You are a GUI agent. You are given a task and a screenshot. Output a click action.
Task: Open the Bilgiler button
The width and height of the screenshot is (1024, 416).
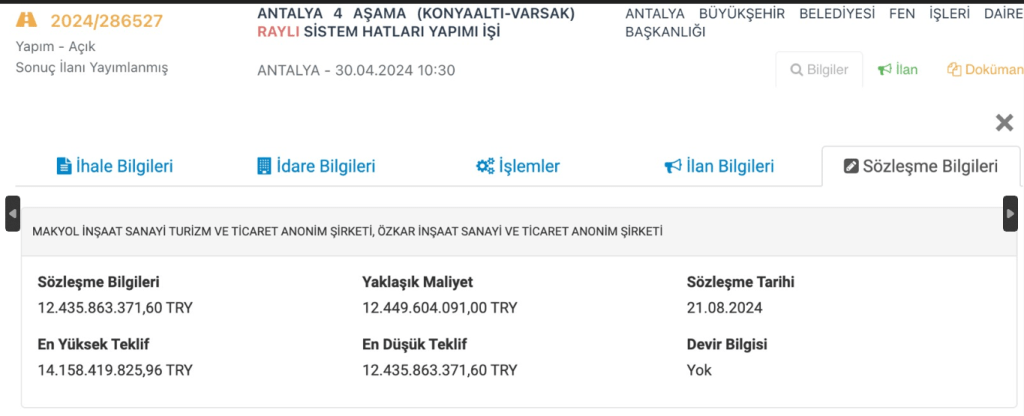click(819, 70)
